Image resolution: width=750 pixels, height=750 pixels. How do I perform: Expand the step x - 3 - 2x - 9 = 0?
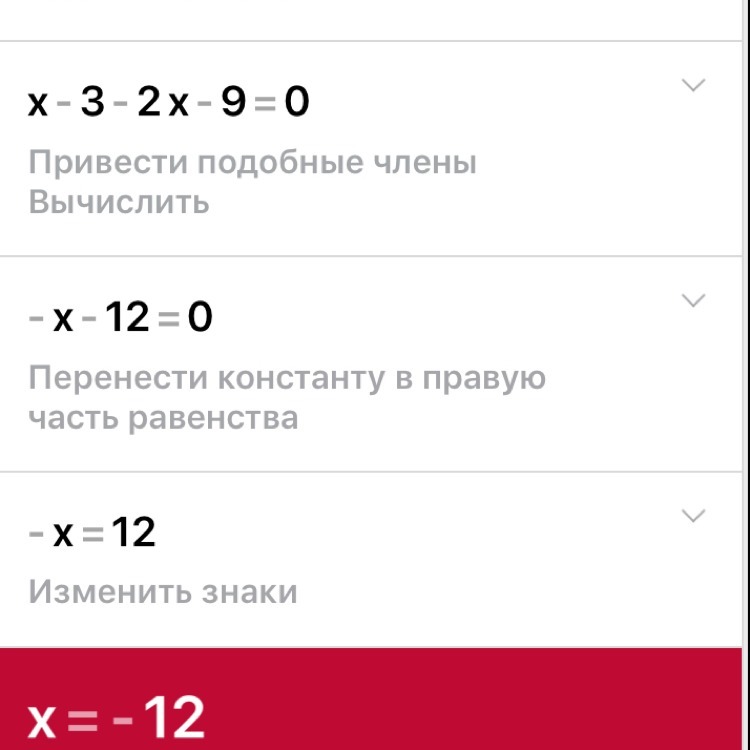point(693,86)
